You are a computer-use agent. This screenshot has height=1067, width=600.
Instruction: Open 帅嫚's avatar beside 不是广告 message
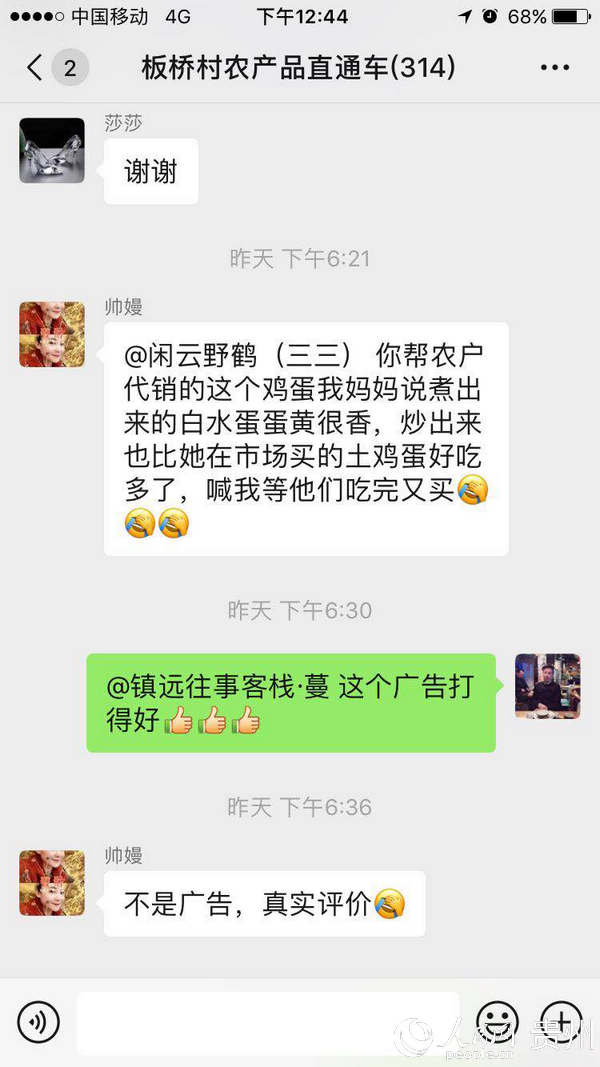pyautogui.click(x=52, y=883)
